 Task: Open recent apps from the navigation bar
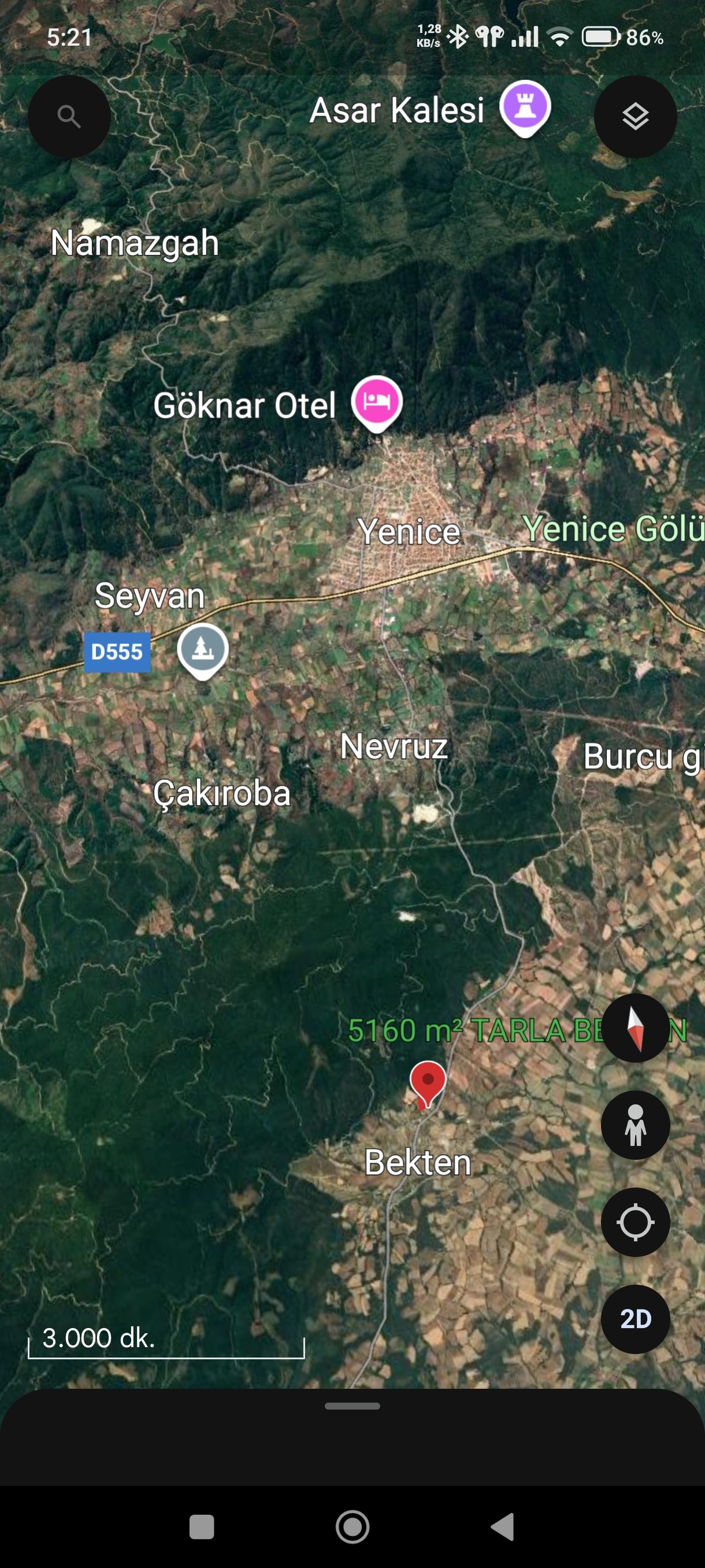coord(201,1526)
